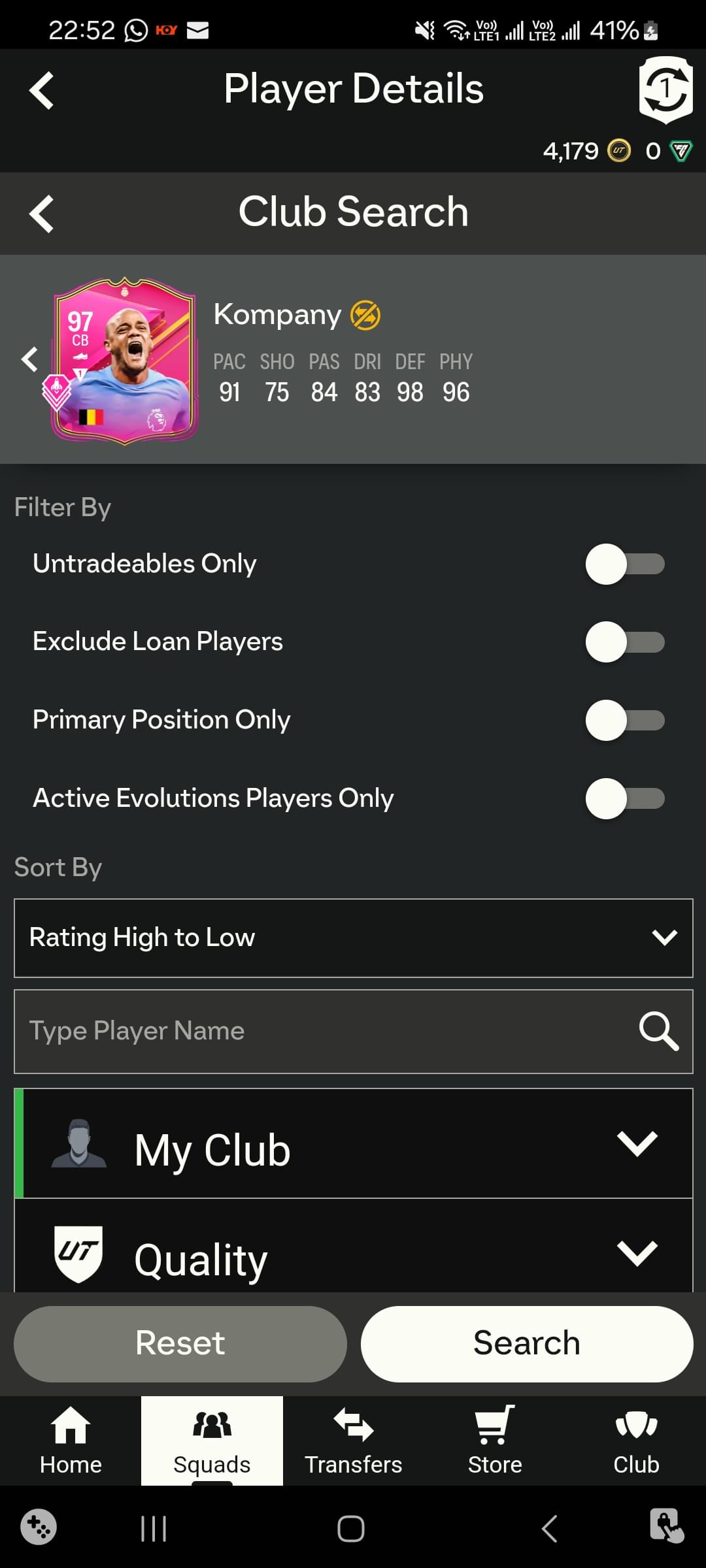Tap the left arrow beside Kompany card
The image size is (706, 1568).
tap(29, 359)
